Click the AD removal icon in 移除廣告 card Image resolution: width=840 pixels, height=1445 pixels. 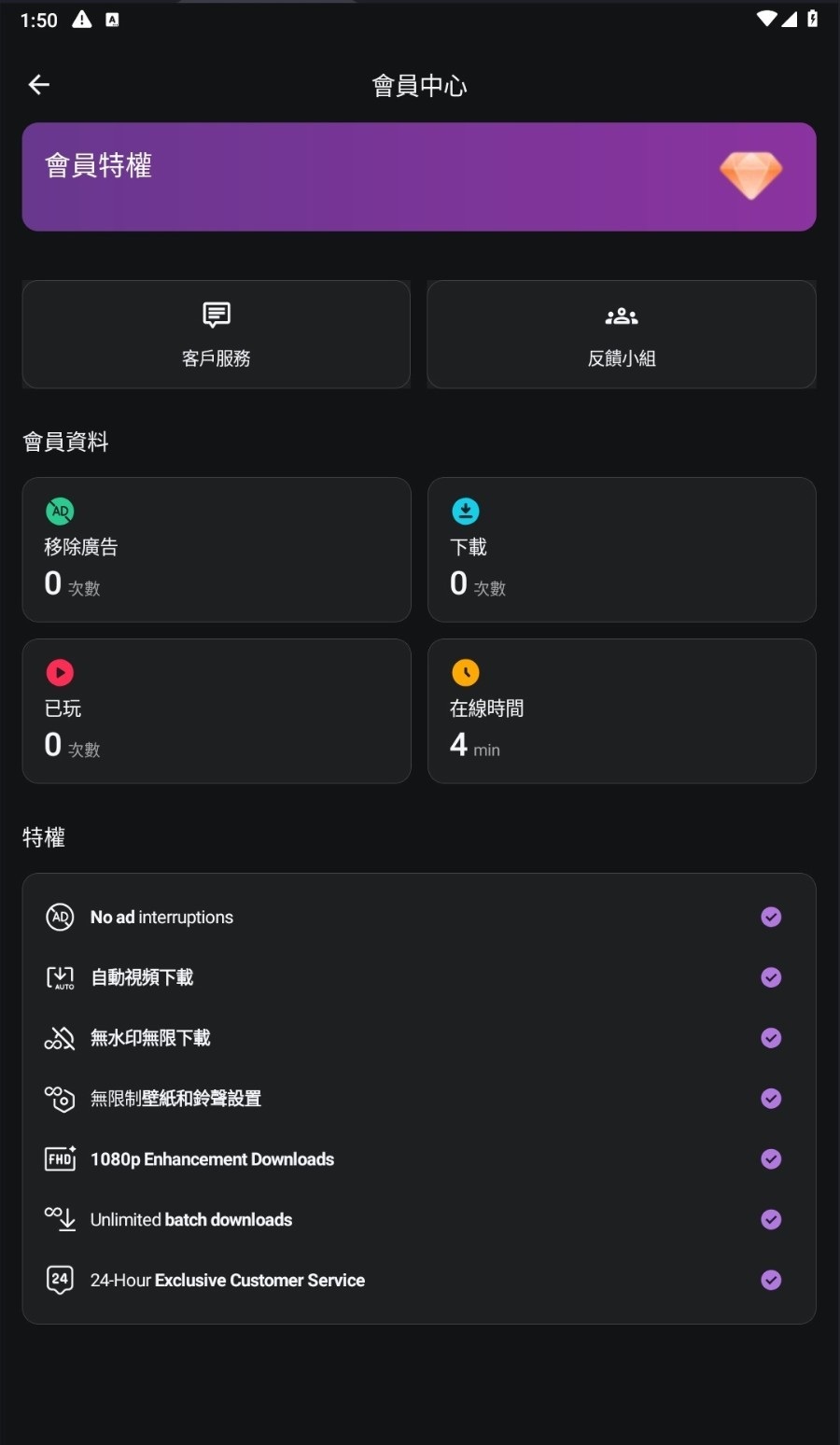60,511
